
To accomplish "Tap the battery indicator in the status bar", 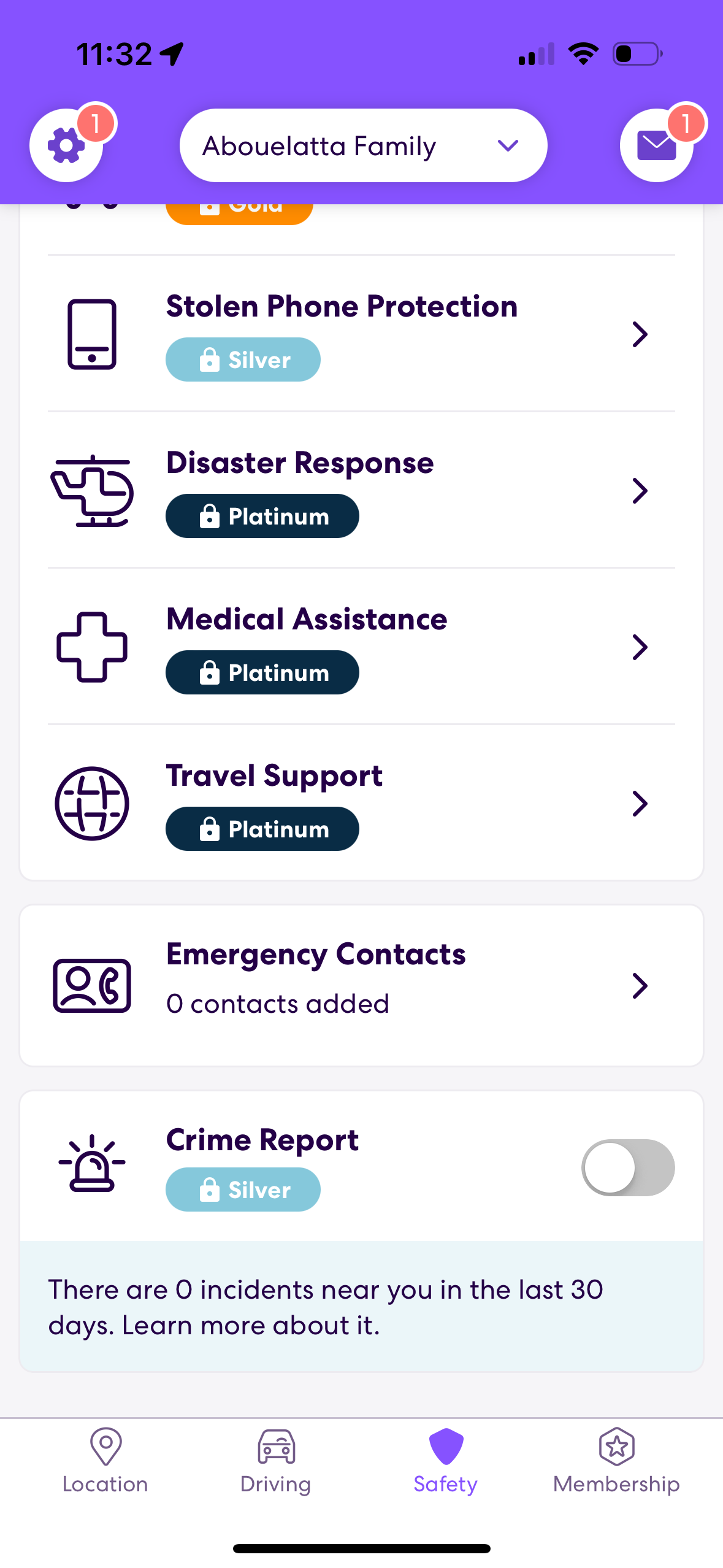I will point(636,53).
